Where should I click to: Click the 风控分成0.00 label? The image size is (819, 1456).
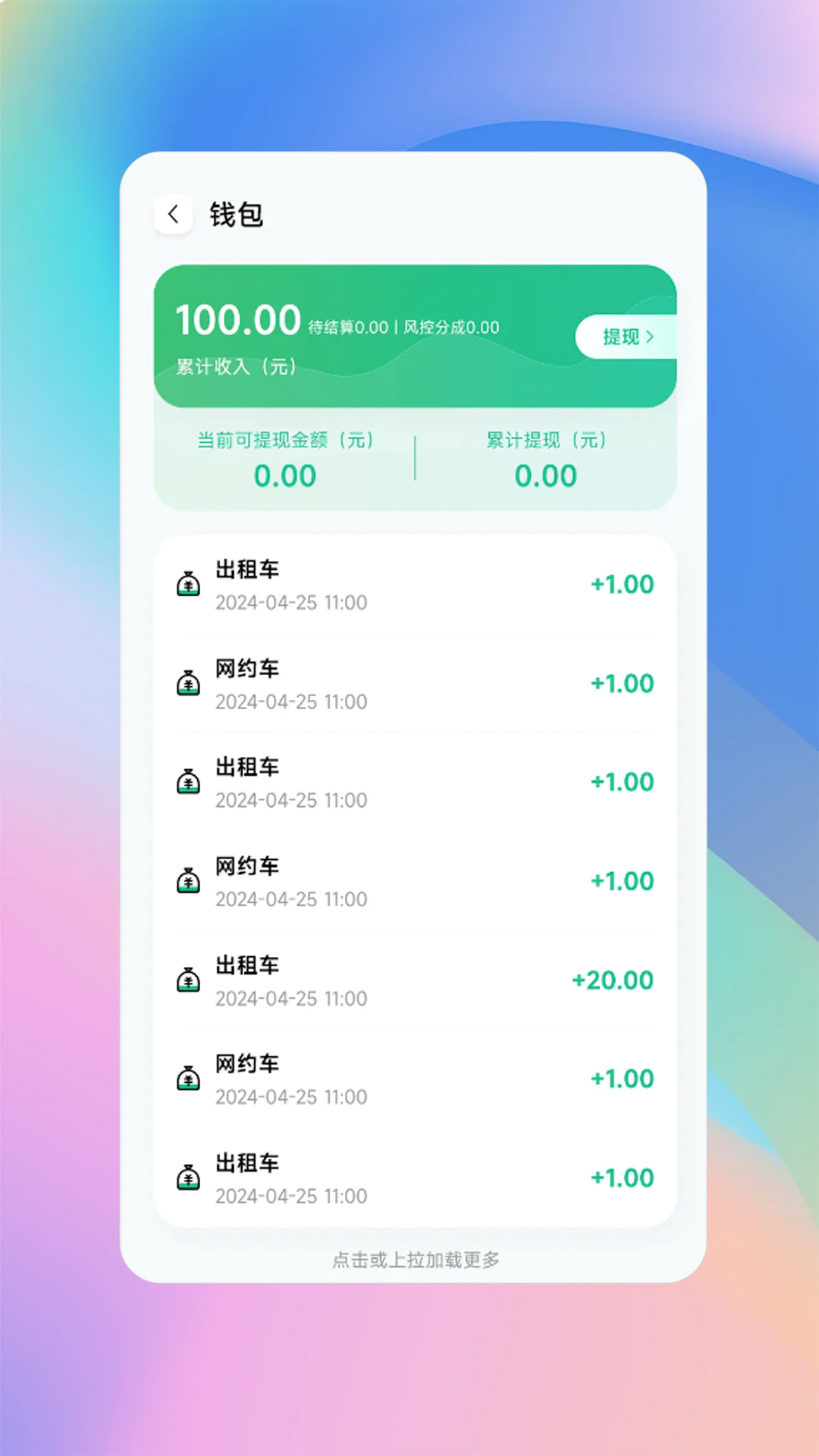[450, 327]
